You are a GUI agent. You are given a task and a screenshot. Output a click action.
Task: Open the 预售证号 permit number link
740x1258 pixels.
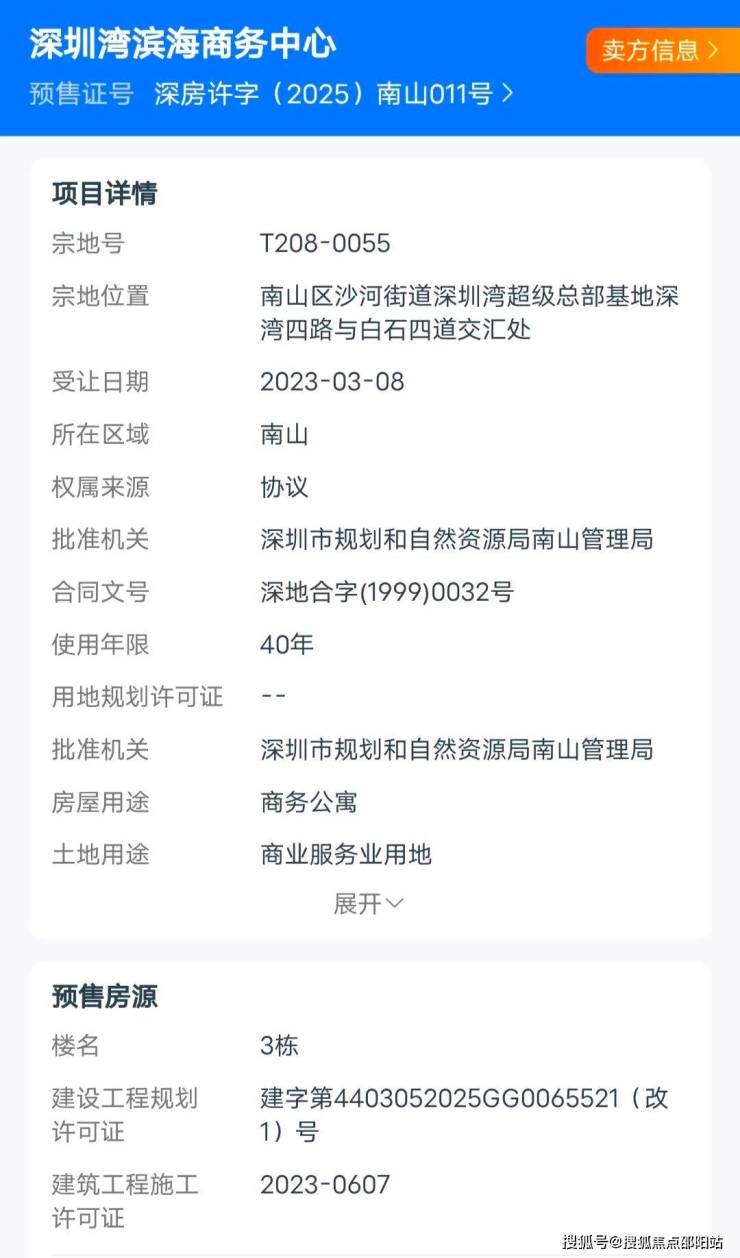click(x=333, y=95)
